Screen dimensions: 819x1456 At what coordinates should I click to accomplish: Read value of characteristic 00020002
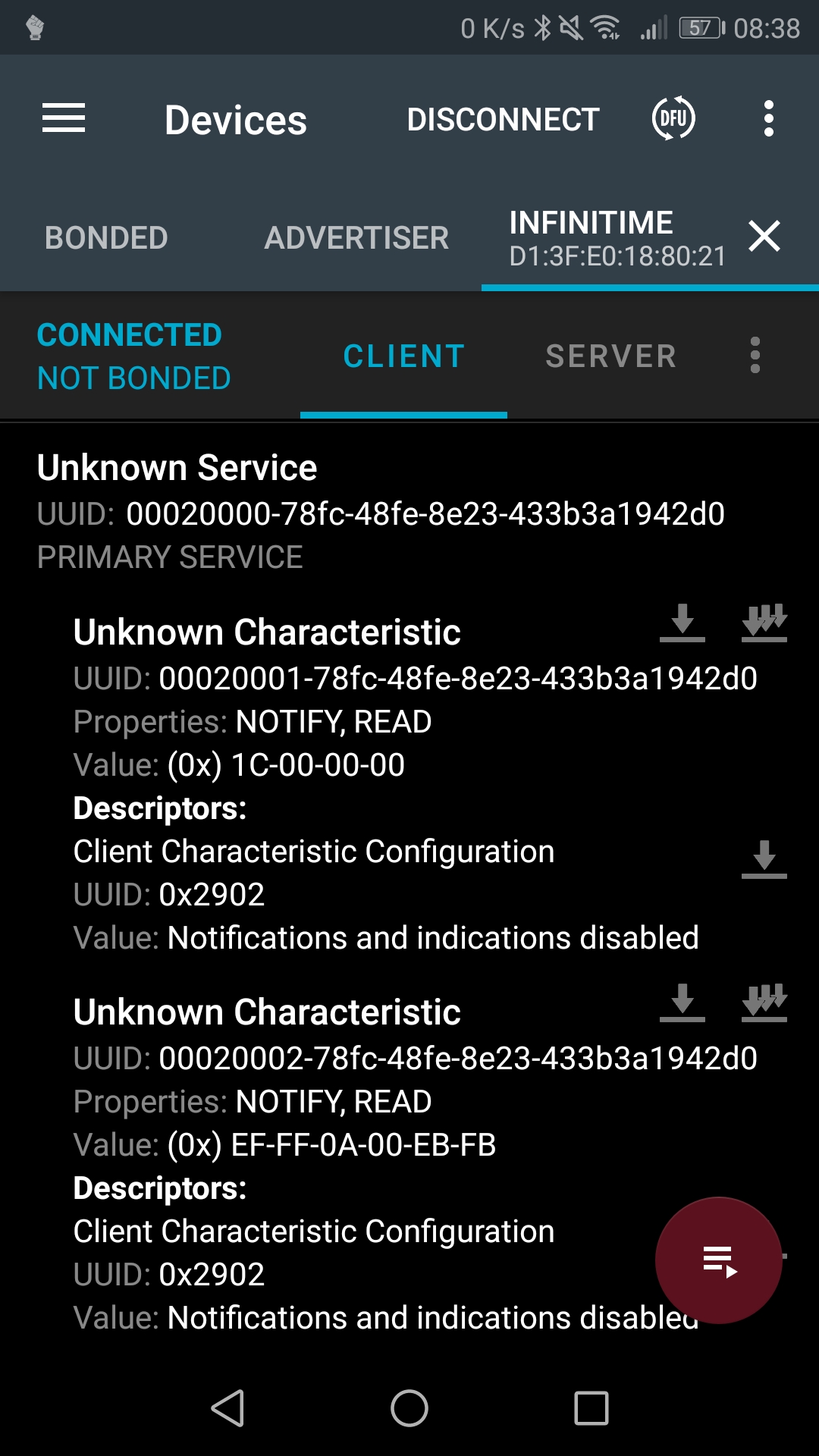[682, 1003]
